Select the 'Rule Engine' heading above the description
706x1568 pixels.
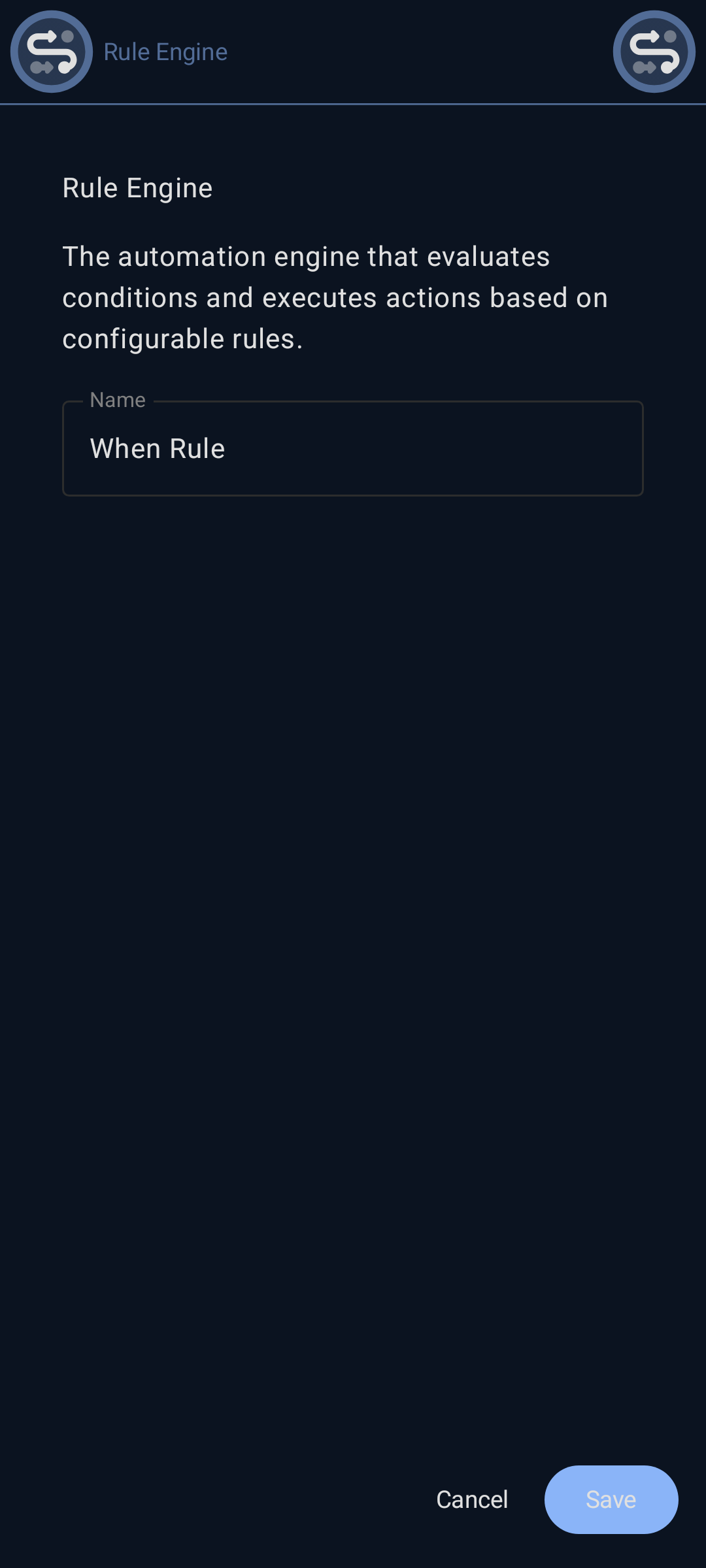137,188
